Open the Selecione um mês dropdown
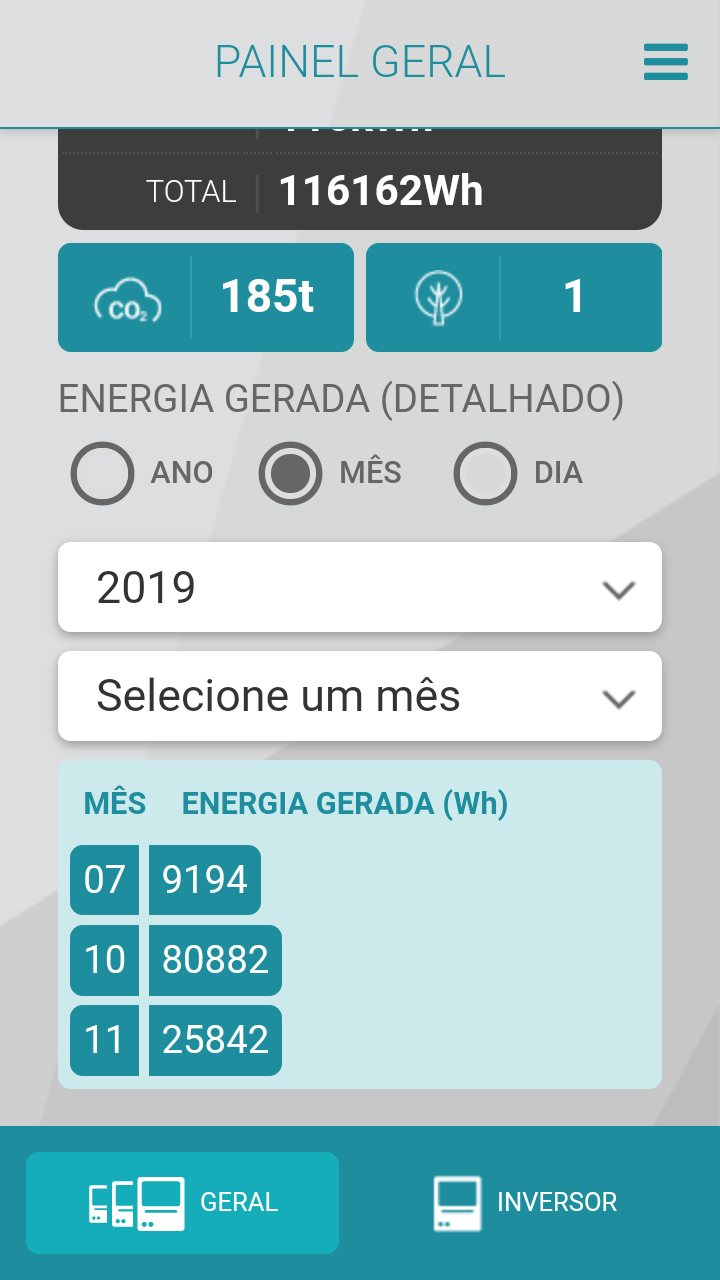The width and height of the screenshot is (720, 1280). pos(360,696)
